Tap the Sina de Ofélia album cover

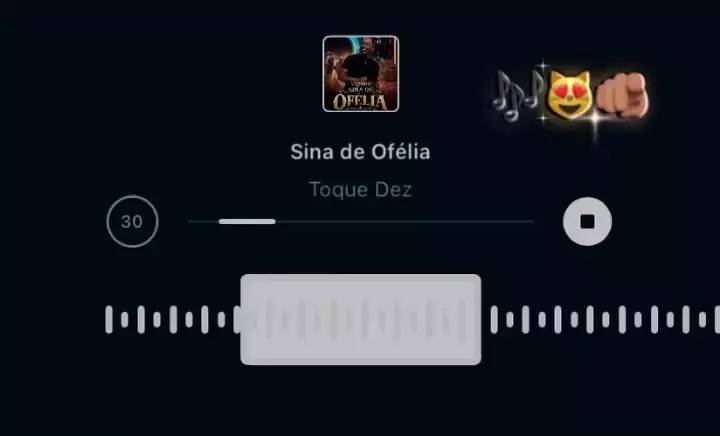click(360, 74)
